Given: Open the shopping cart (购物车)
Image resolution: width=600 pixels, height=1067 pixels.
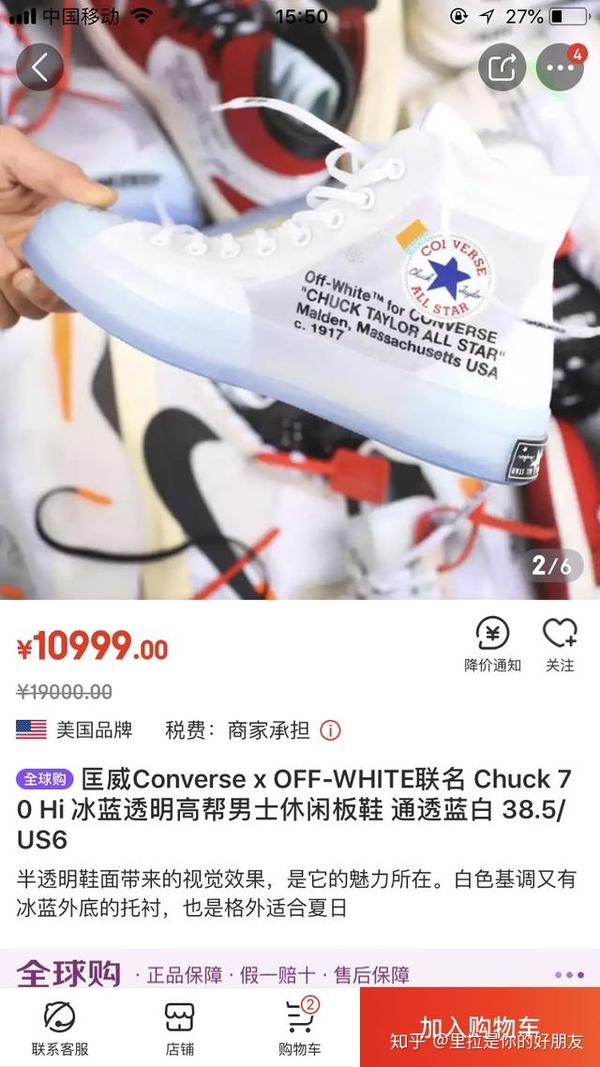Looking at the screenshot, I should [300, 1028].
